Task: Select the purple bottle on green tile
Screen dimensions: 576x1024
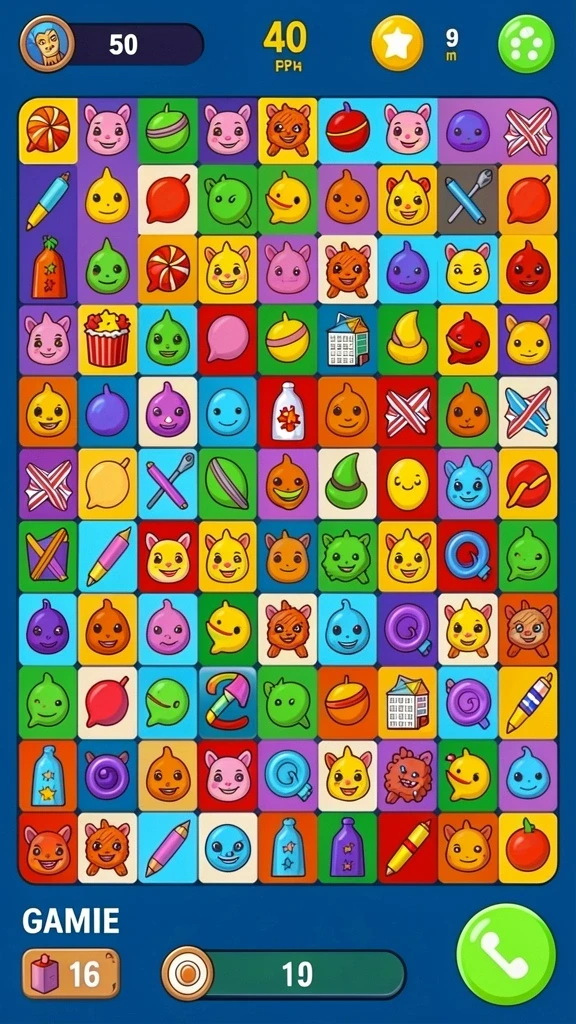Action: coord(347,848)
